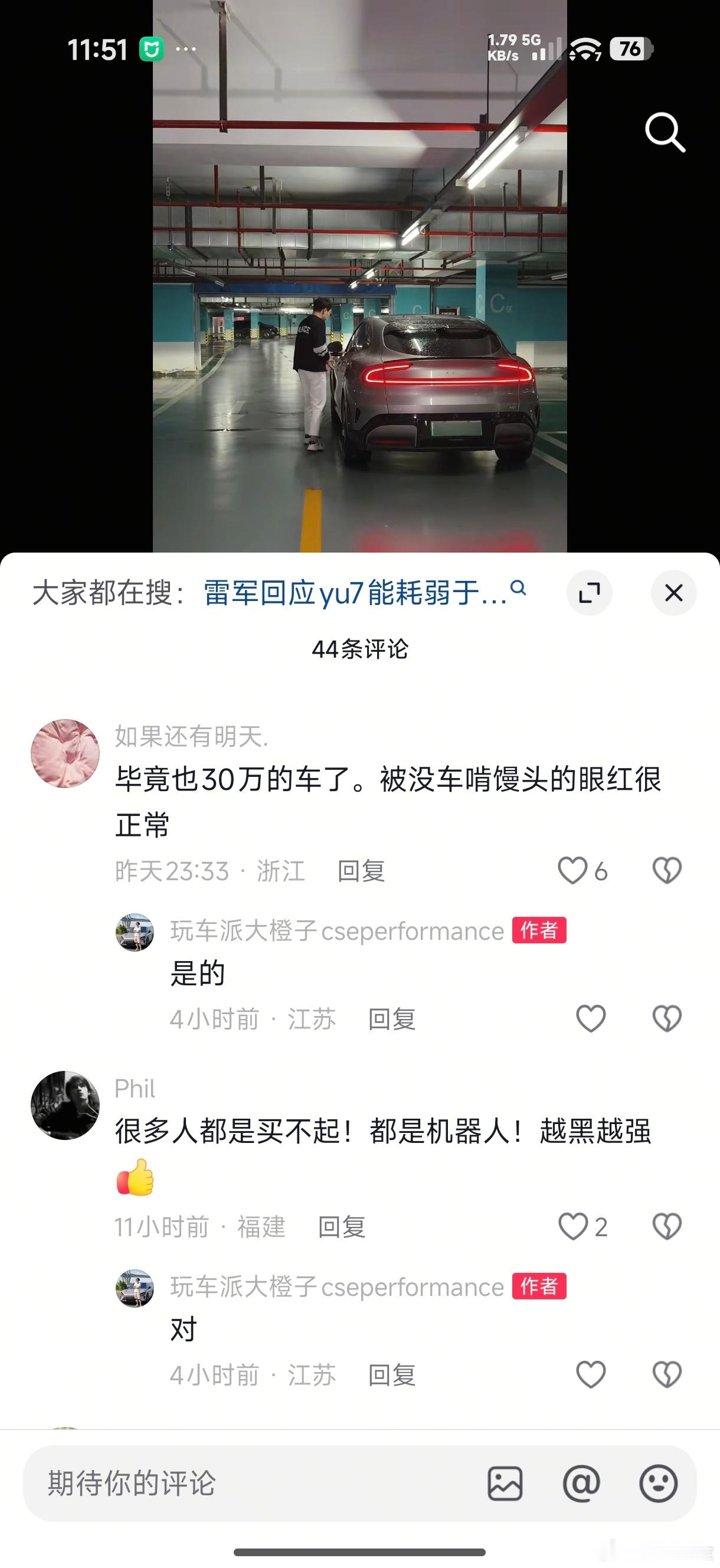Collapse the comments panel with the X
This screenshot has height=1568, width=720.
(673, 592)
